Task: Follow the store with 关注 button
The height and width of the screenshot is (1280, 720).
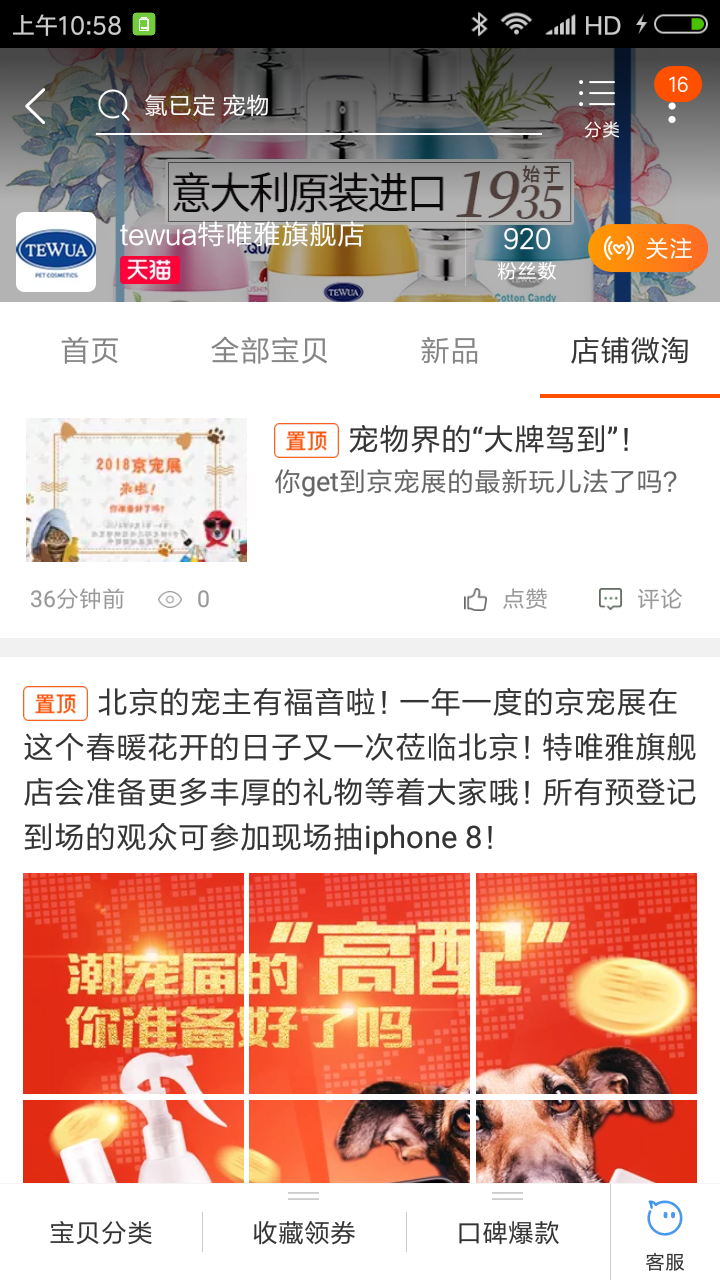Action: (647, 249)
